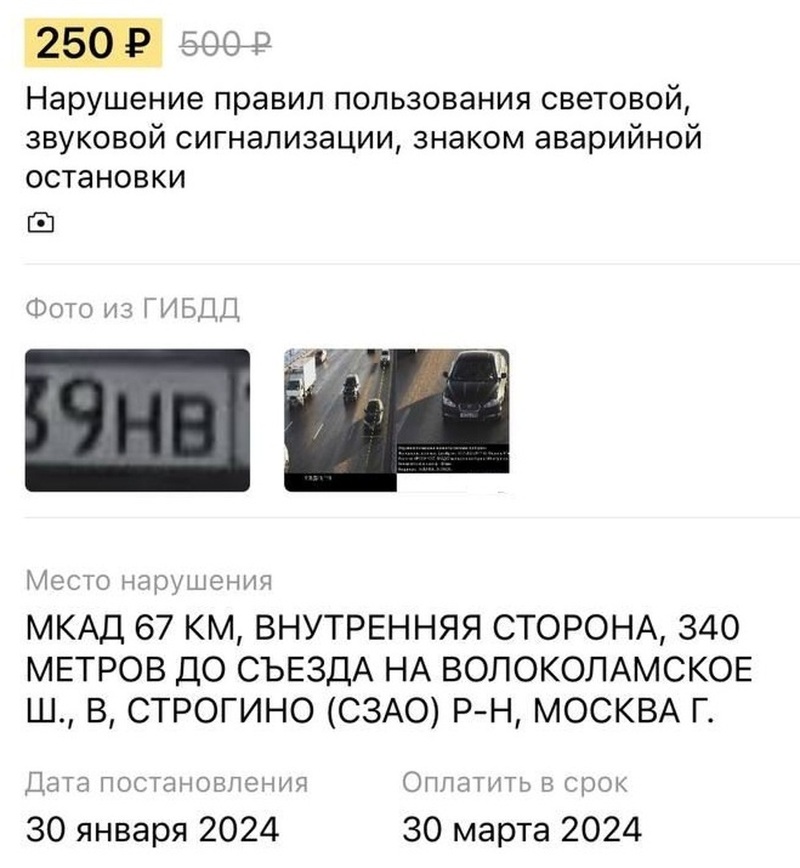Open the license plate photo from ГИБДД
The height and width of the screenshot is (868, 800).
coord(137,420)
